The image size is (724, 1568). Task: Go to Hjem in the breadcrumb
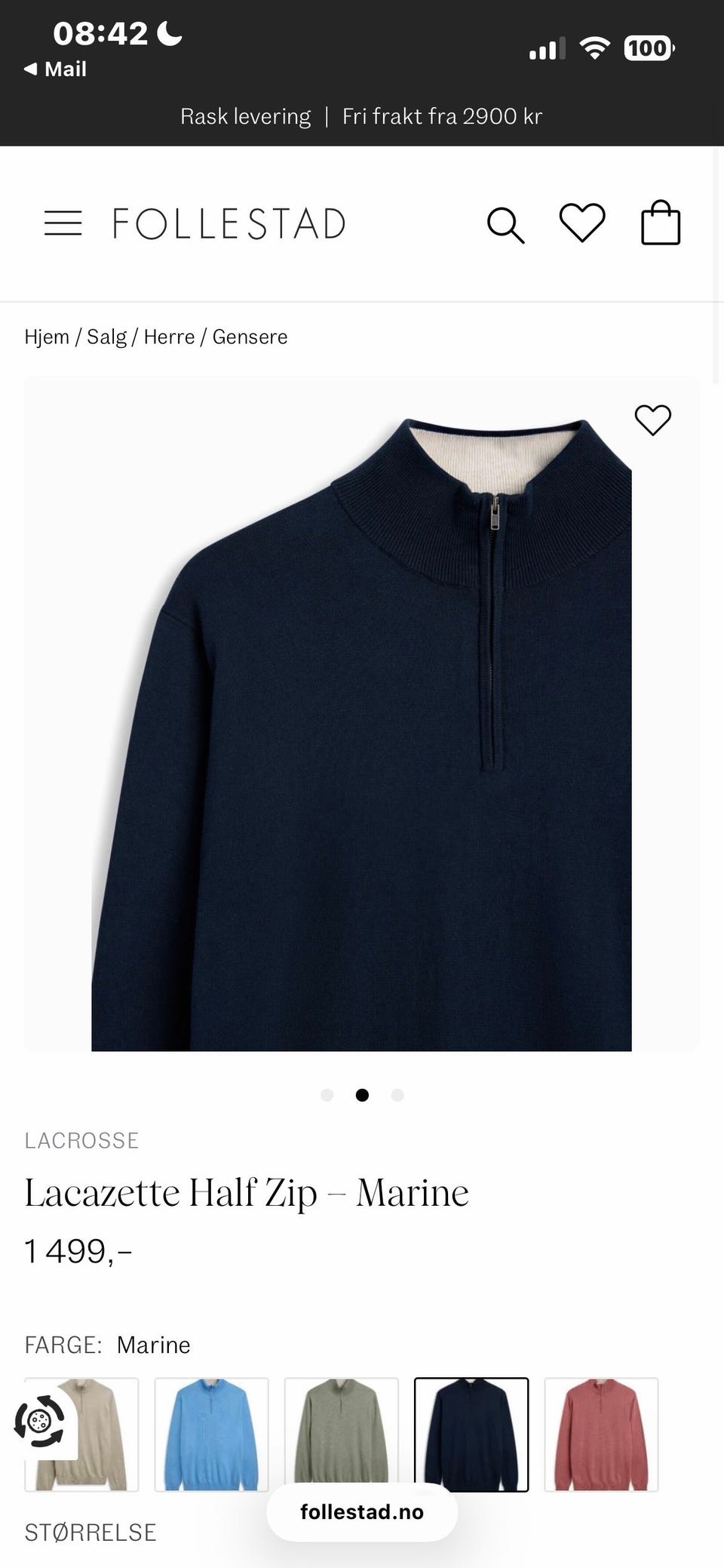point(47,337)
